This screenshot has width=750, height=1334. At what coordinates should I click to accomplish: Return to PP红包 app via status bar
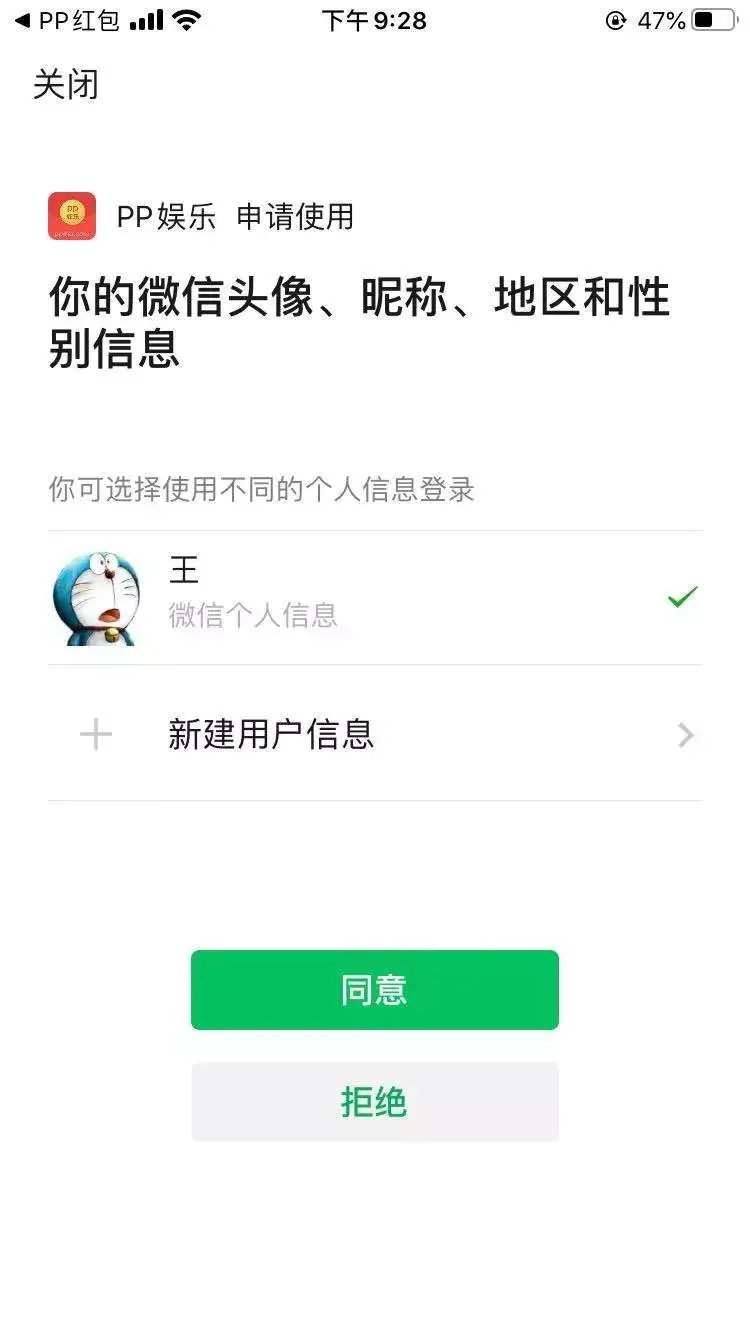point(66,20)
